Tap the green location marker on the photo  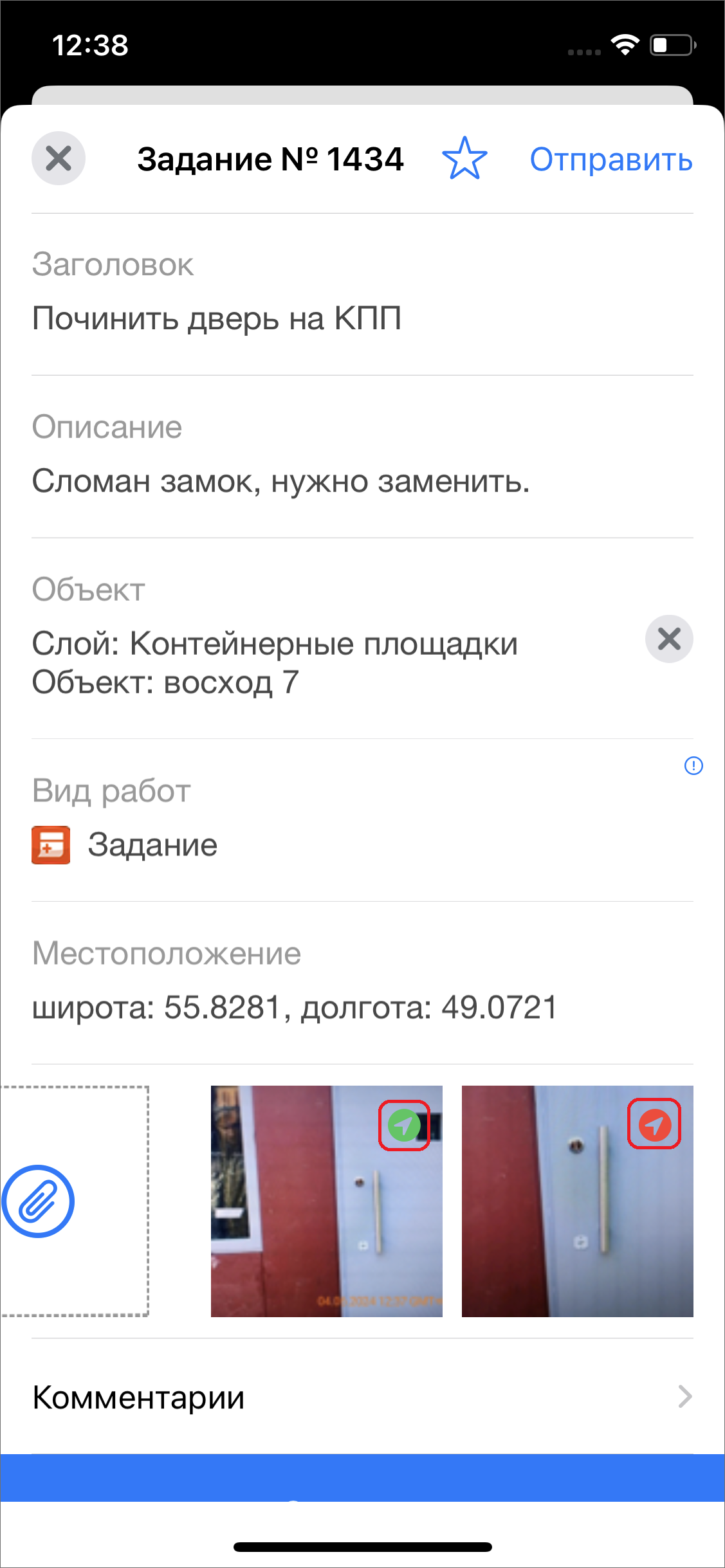click(404, 1126)
